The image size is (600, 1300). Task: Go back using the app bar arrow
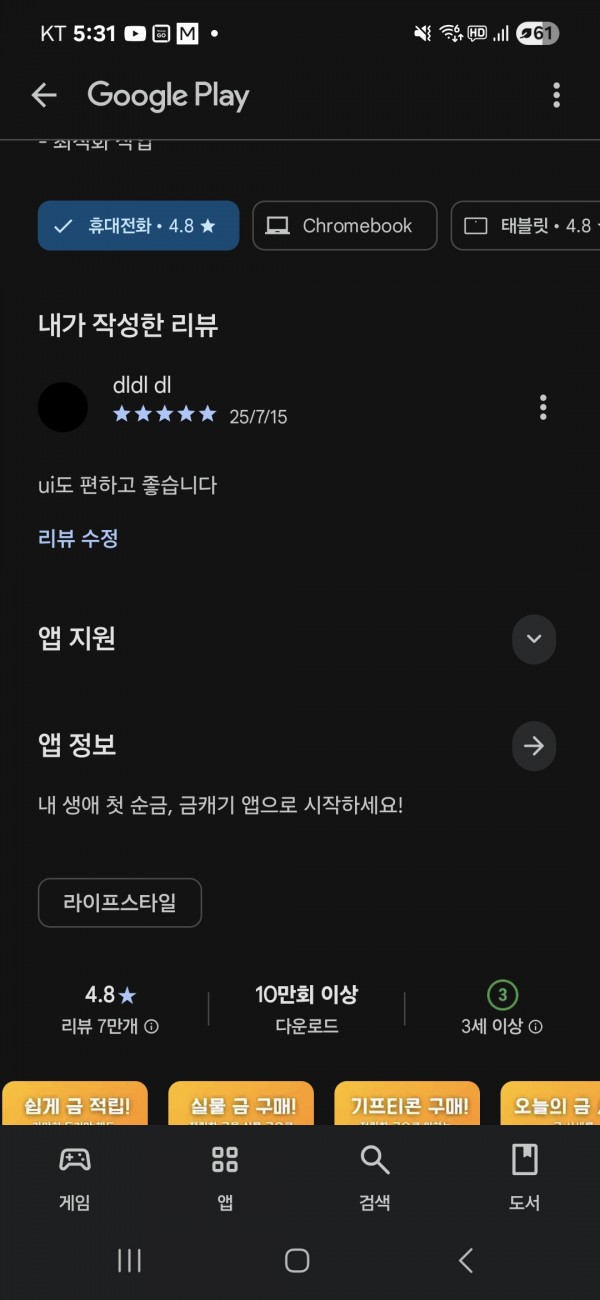(x=44, y=95)
